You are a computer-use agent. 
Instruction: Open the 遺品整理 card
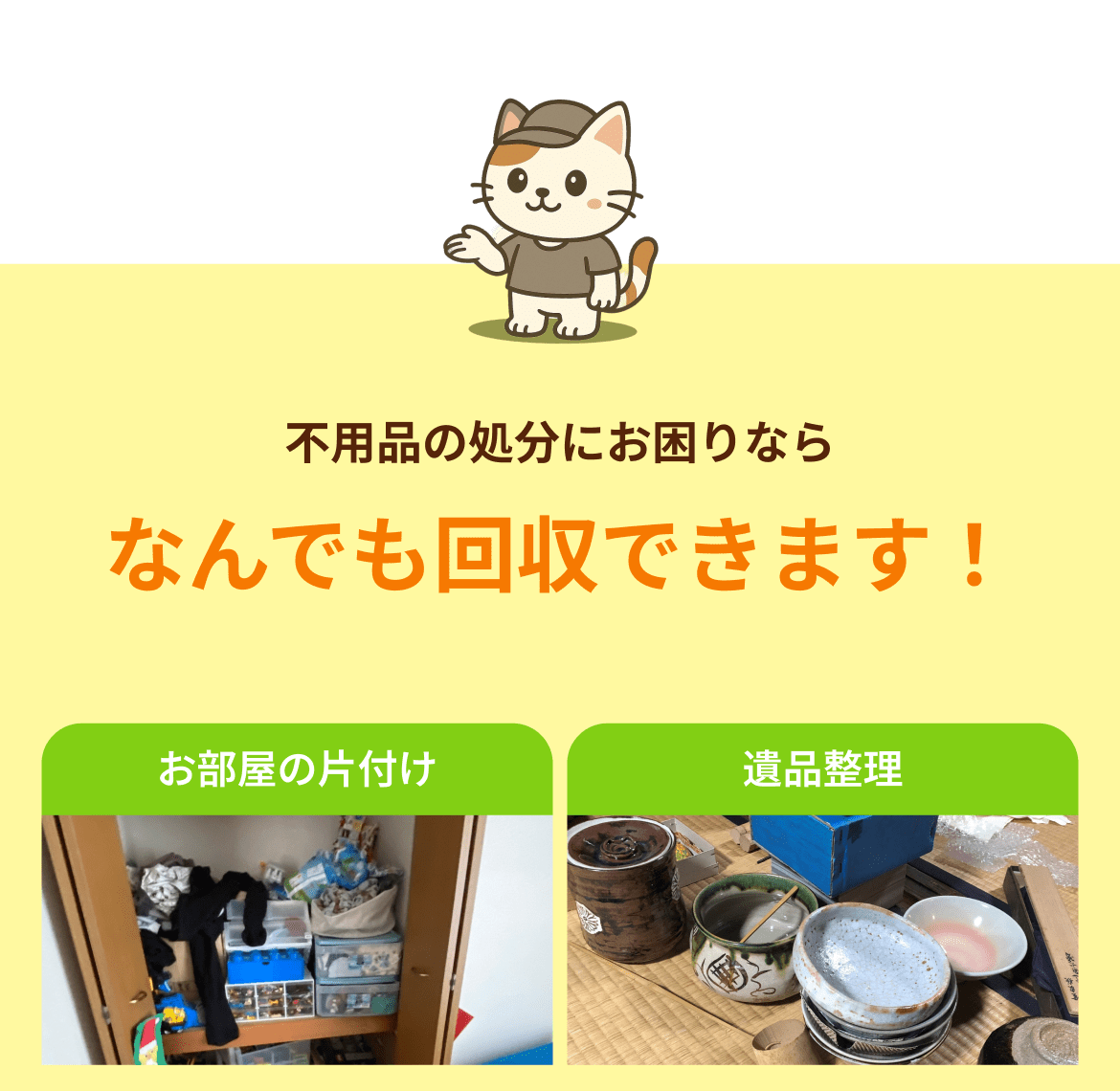[x=822, y=893]
